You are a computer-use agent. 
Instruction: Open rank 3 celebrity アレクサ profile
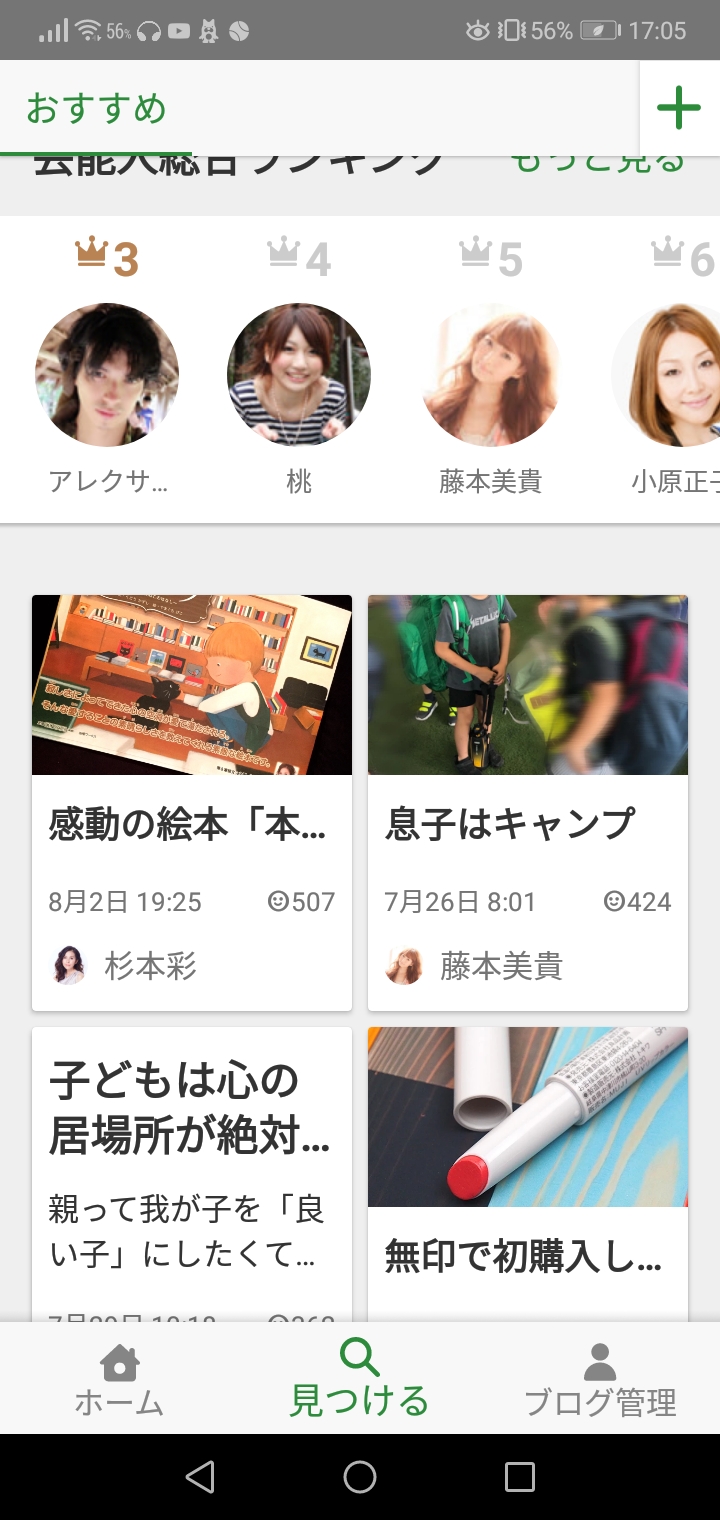107,375
